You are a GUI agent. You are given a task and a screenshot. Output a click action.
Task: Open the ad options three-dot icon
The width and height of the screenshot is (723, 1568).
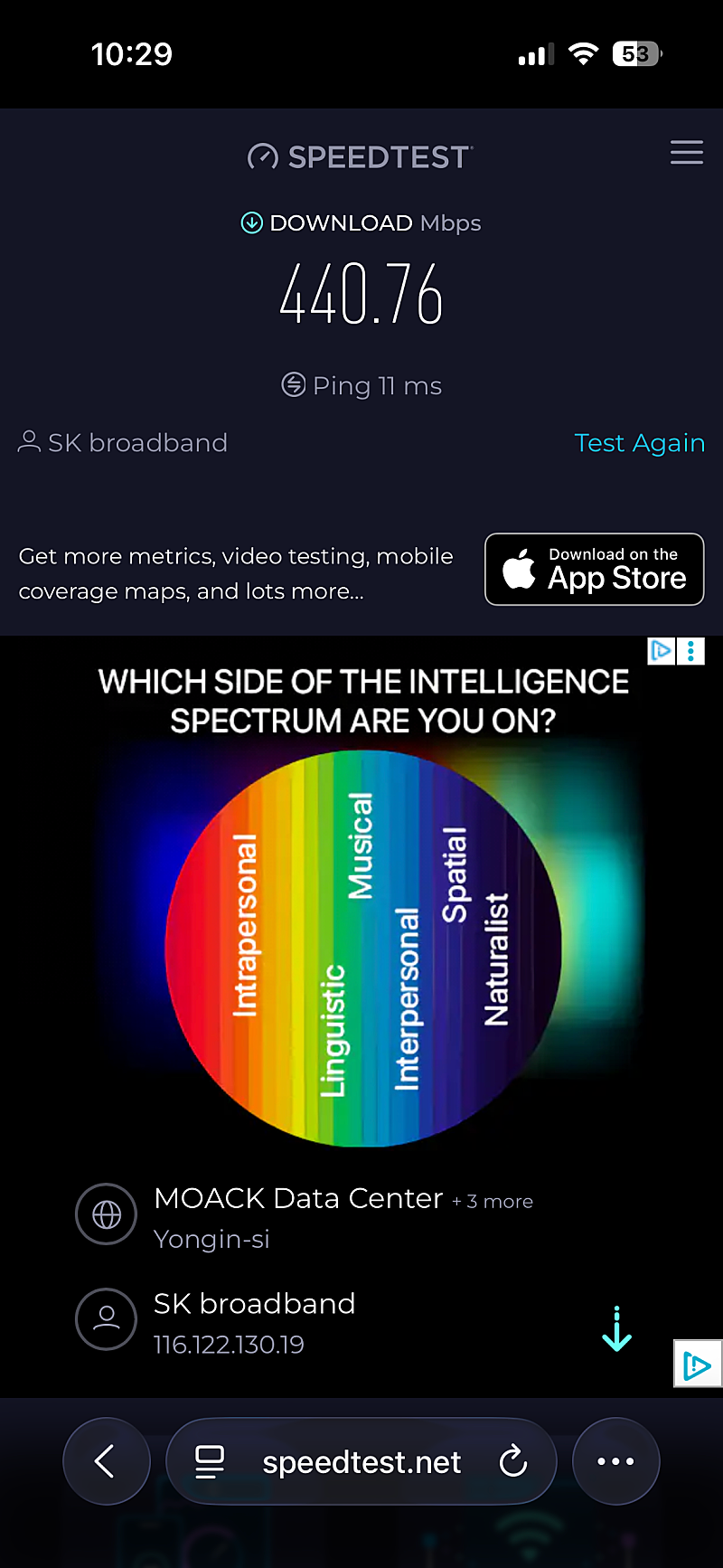[x=691, y=651]
